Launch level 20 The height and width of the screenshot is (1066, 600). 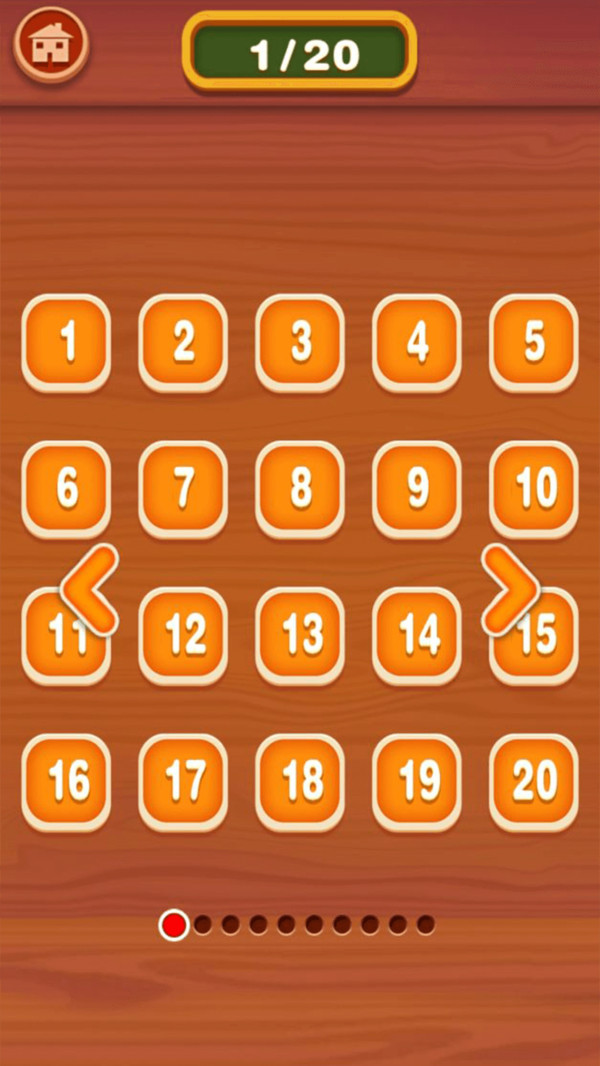534,781
